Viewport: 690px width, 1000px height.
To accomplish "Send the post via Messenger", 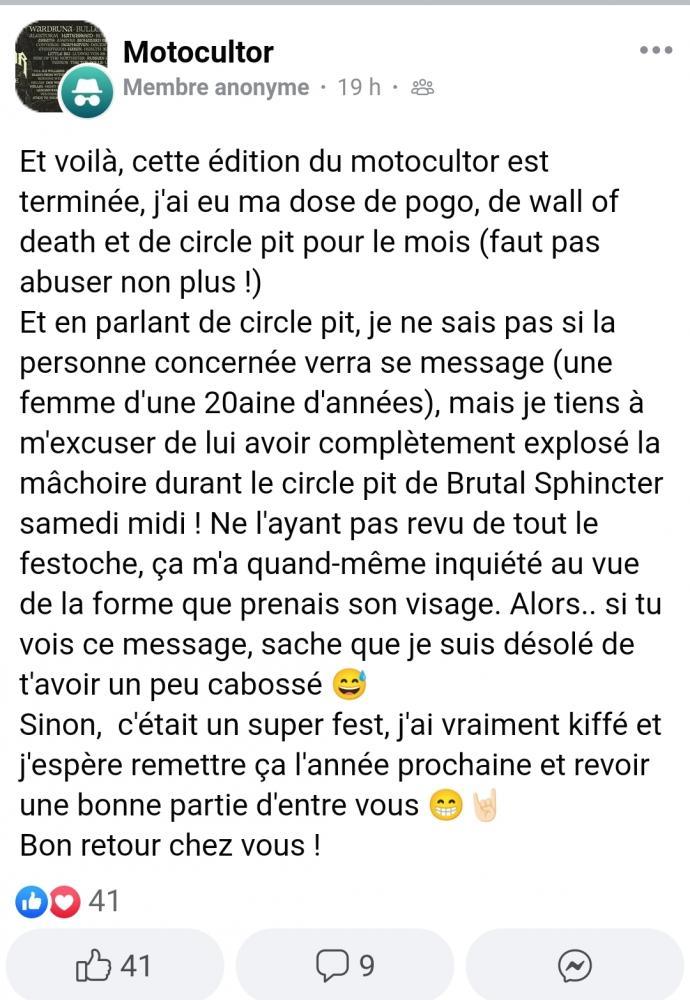I will [x=575, y=965].
